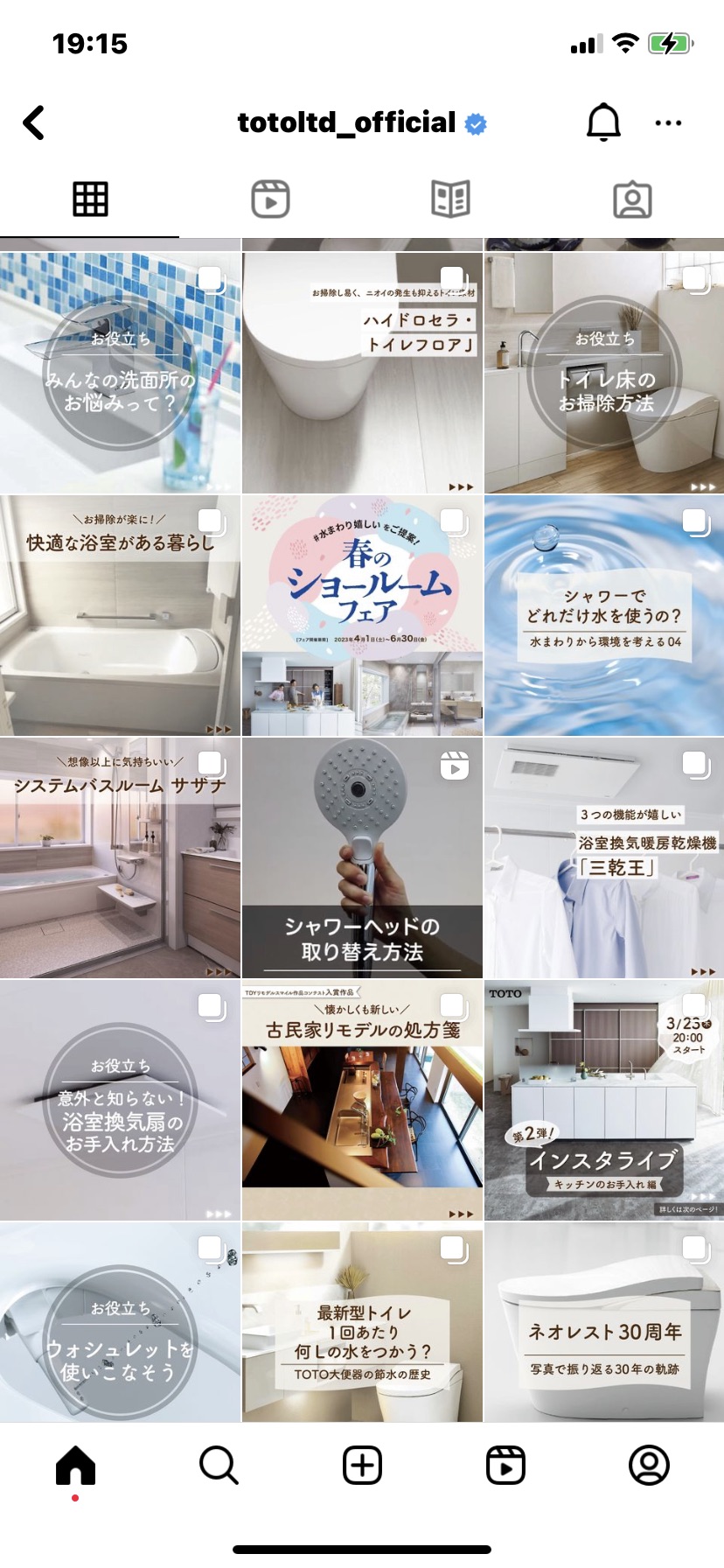The height and width of the screenshot is (1568, 724).
Task: Switch to the Tagged photos tab
Action: (x=632, y=199)
